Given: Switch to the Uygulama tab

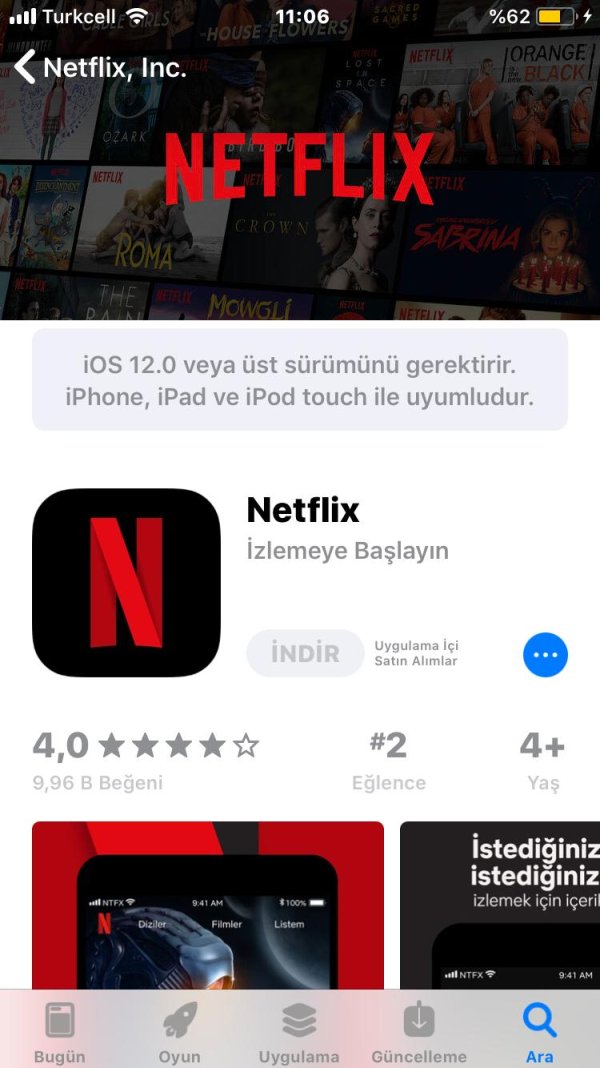Looking at the screenshot, I should [299, 1032].
